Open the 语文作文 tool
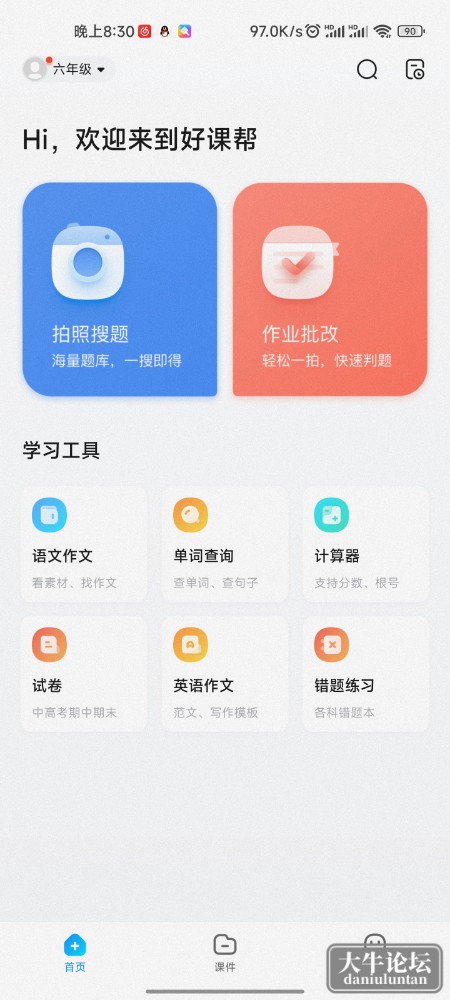The height and width of the screenshot is (1000, 450). [x=84, y=544]
